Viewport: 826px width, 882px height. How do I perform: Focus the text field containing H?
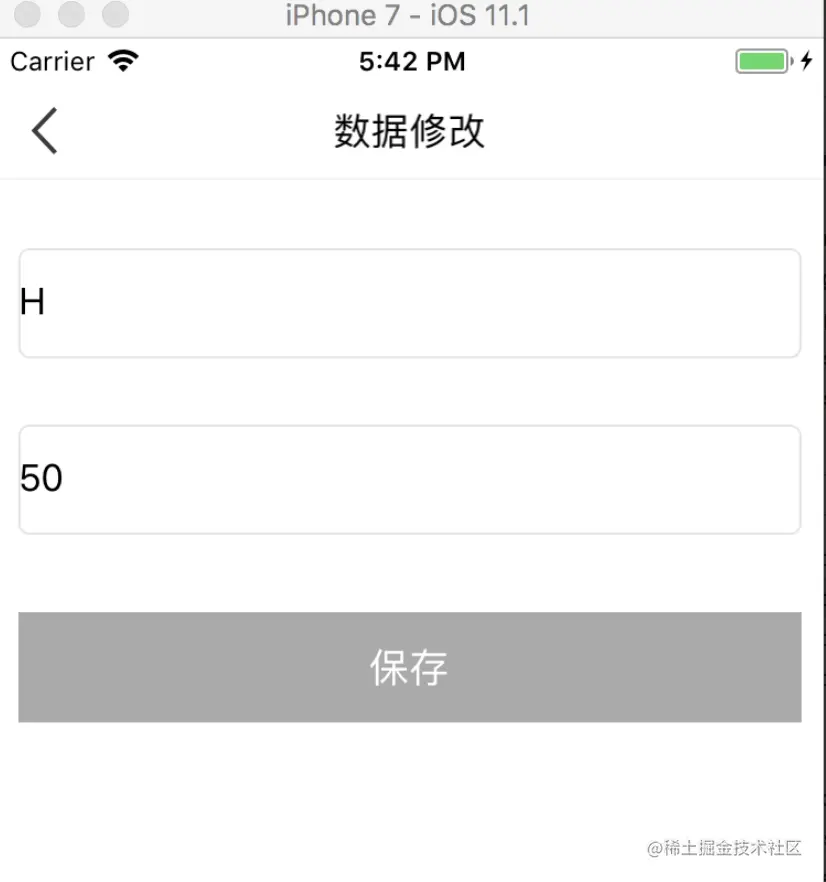409,303
